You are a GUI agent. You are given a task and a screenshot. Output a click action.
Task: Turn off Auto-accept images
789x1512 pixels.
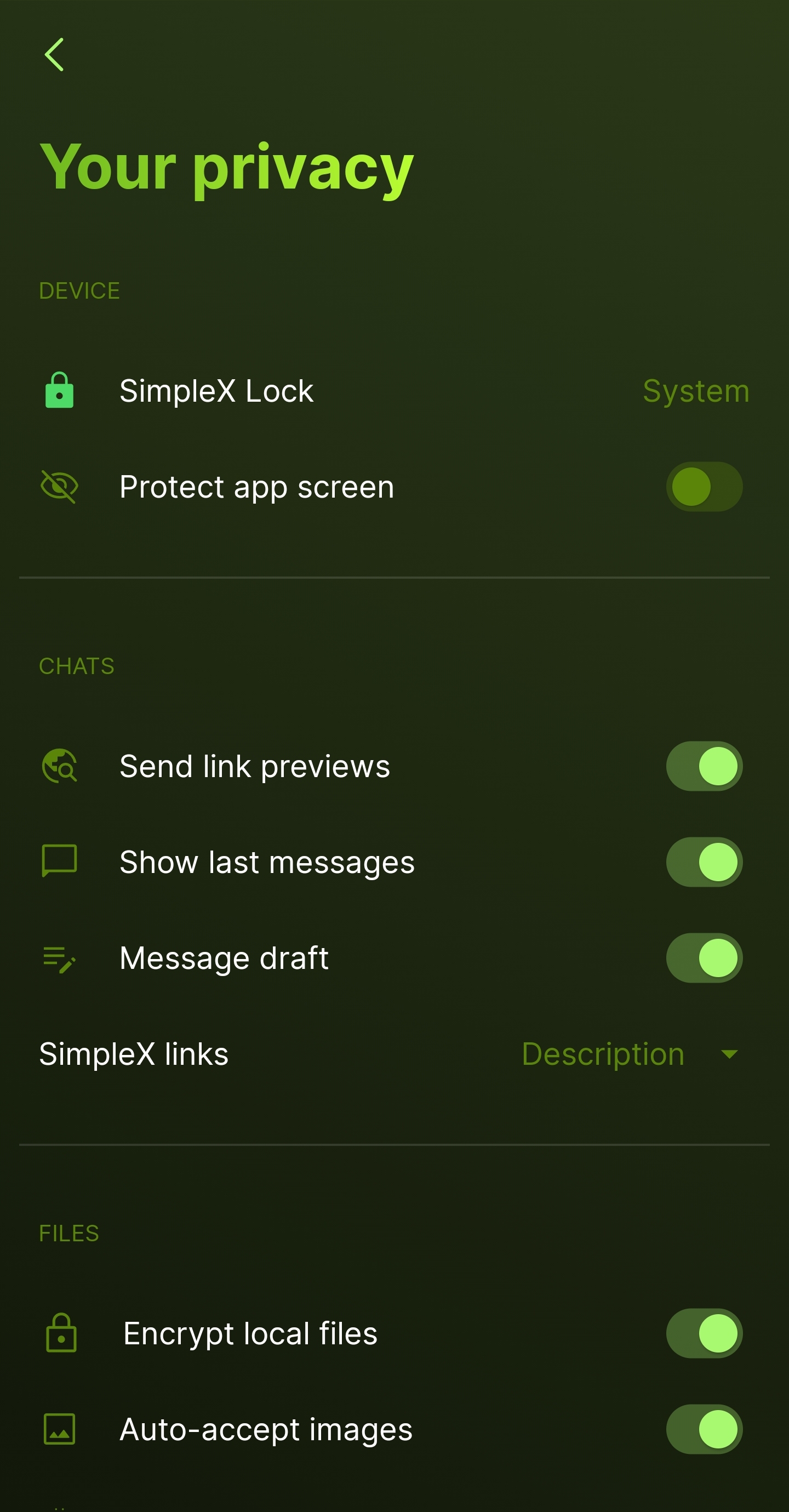(704, 1429)
